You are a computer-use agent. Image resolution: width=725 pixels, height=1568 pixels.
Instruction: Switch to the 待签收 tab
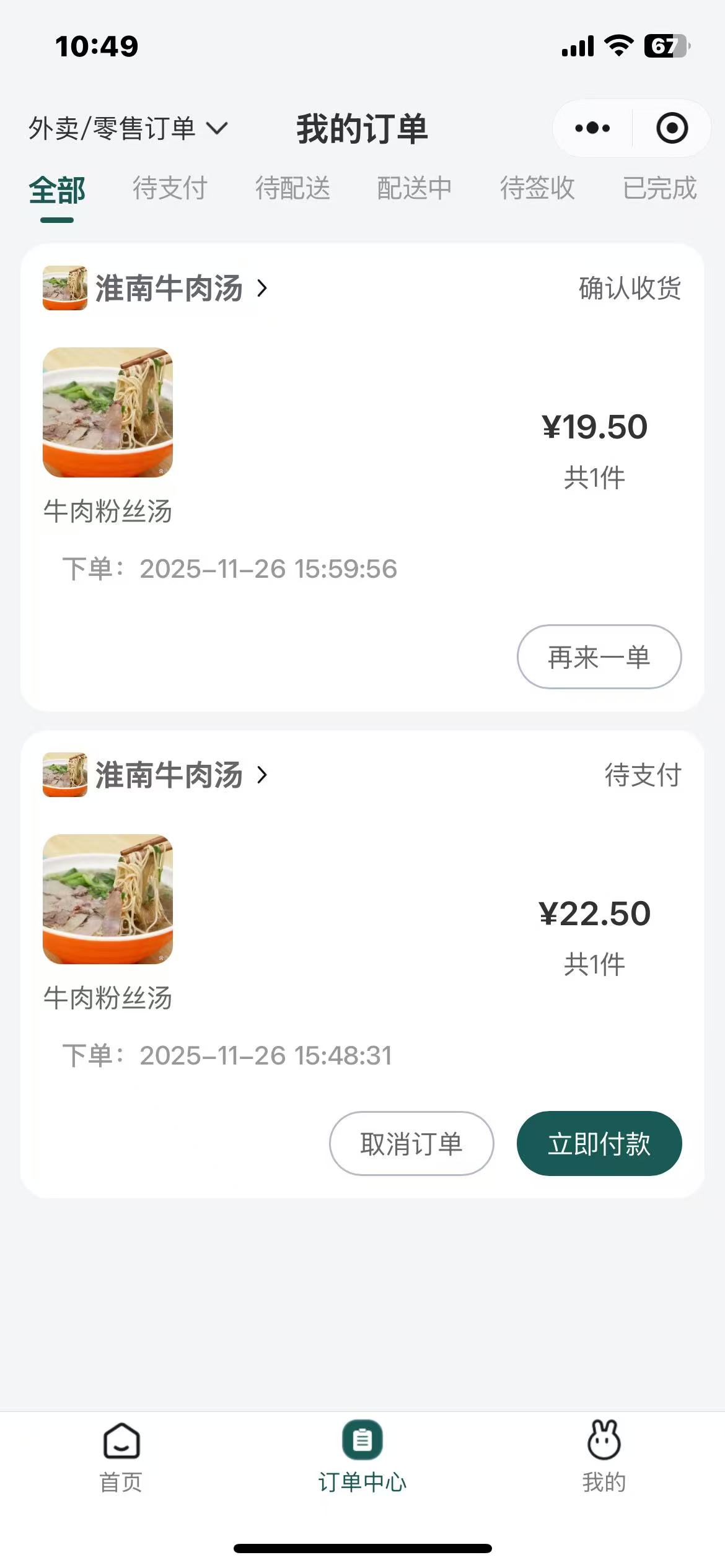(x=537, y=188)
